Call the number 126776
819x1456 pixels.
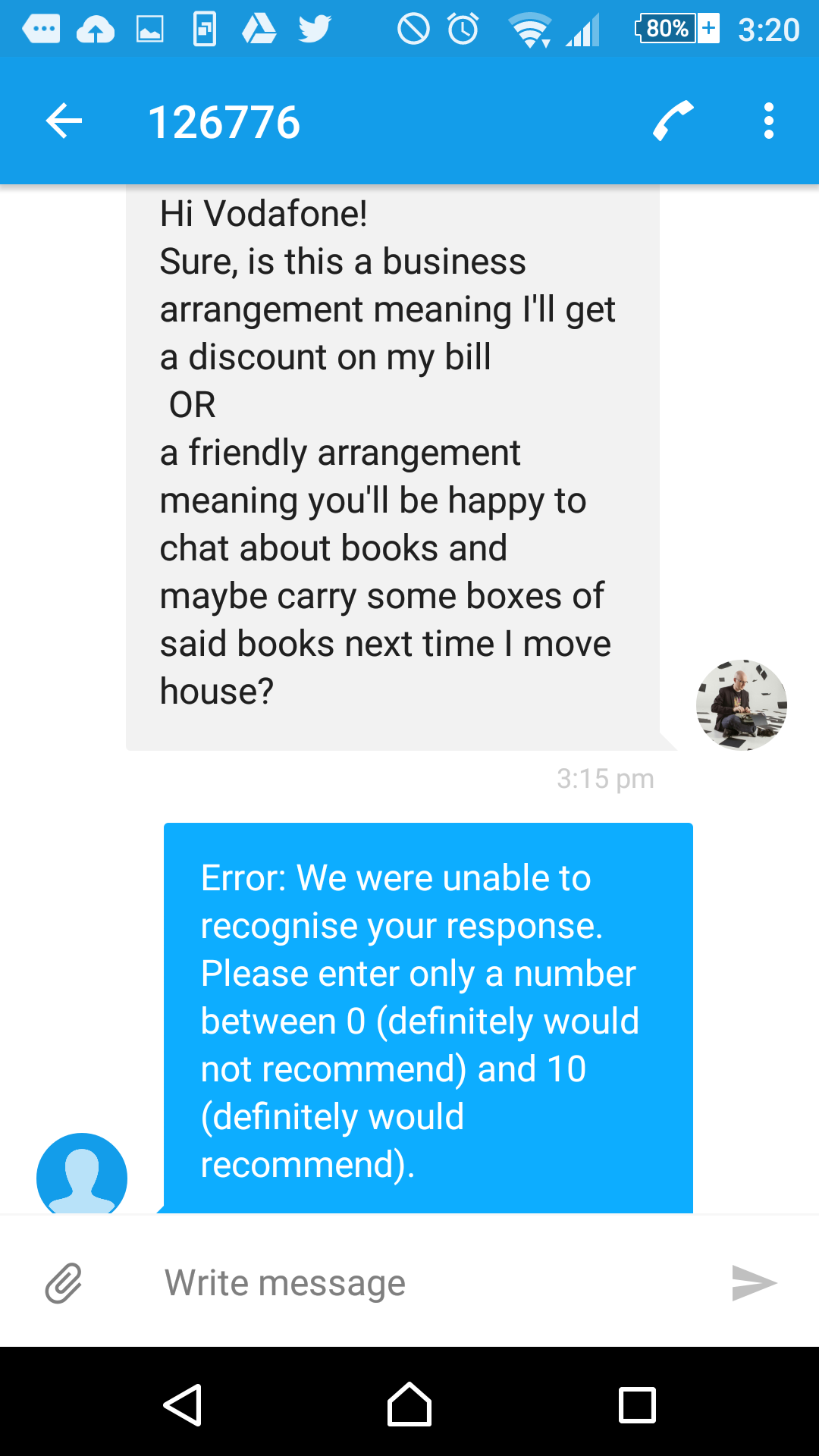(673, 121)
